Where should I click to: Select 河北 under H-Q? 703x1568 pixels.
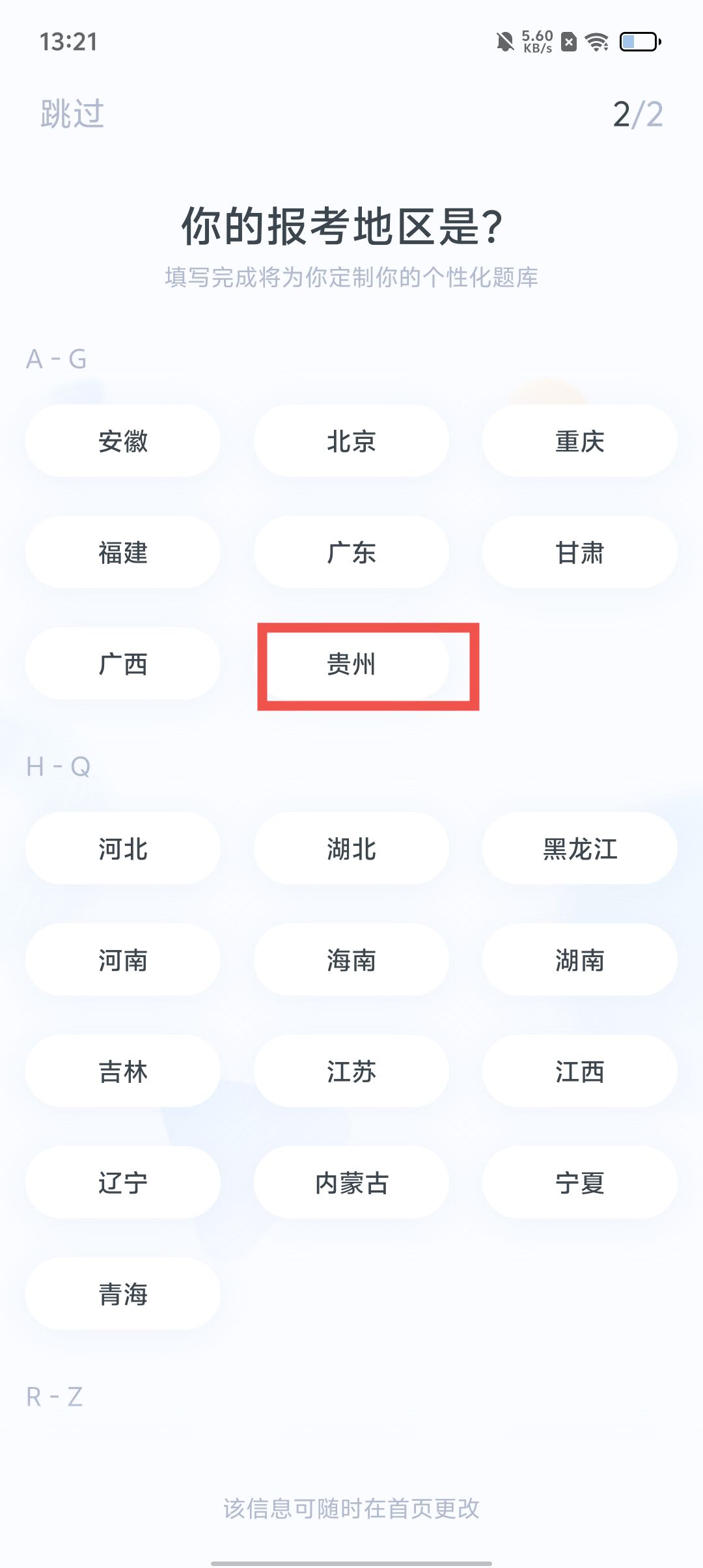(x=123, y=849)
